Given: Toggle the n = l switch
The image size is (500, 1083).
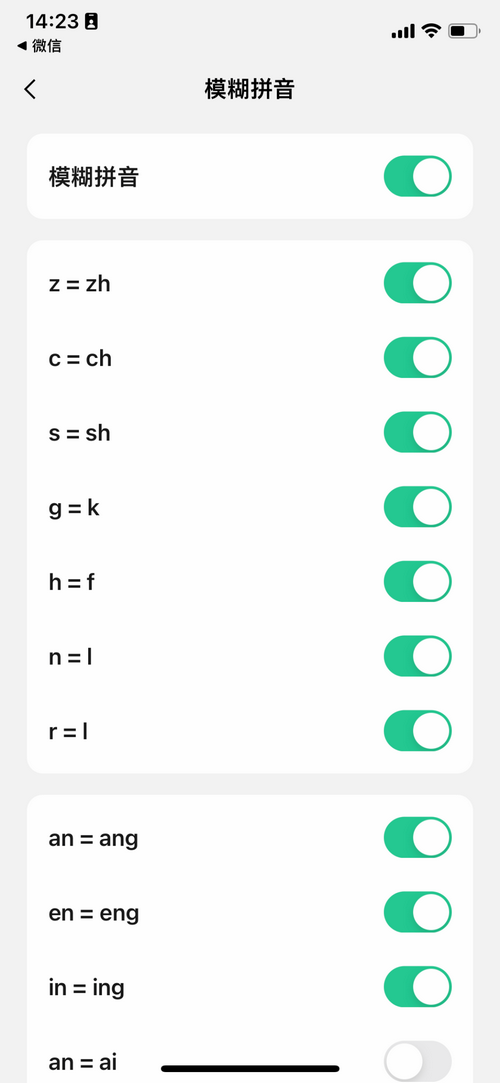Looking at the screenshot, I should pyautogui.click(x=418, y=655).
